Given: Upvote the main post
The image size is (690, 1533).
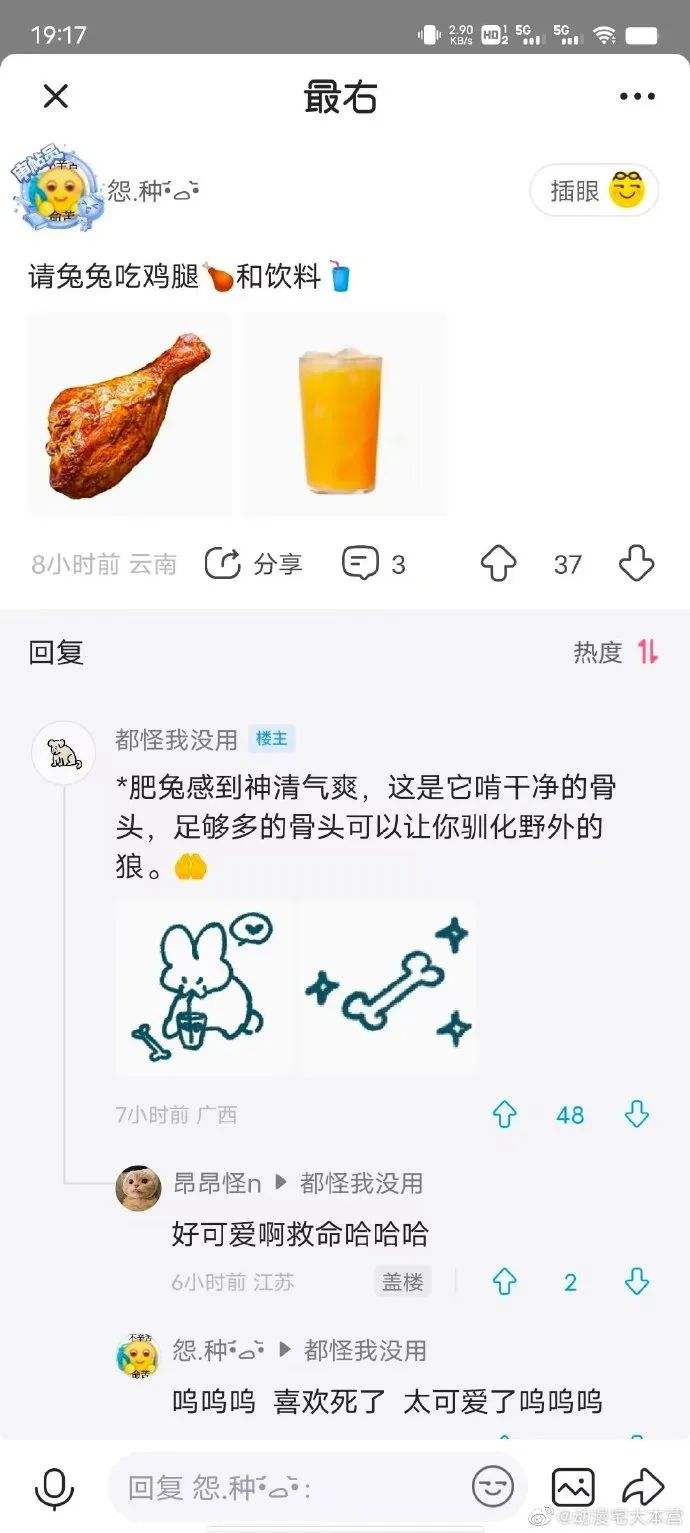Looking at the screenshot, I should (x=498, y=564).
